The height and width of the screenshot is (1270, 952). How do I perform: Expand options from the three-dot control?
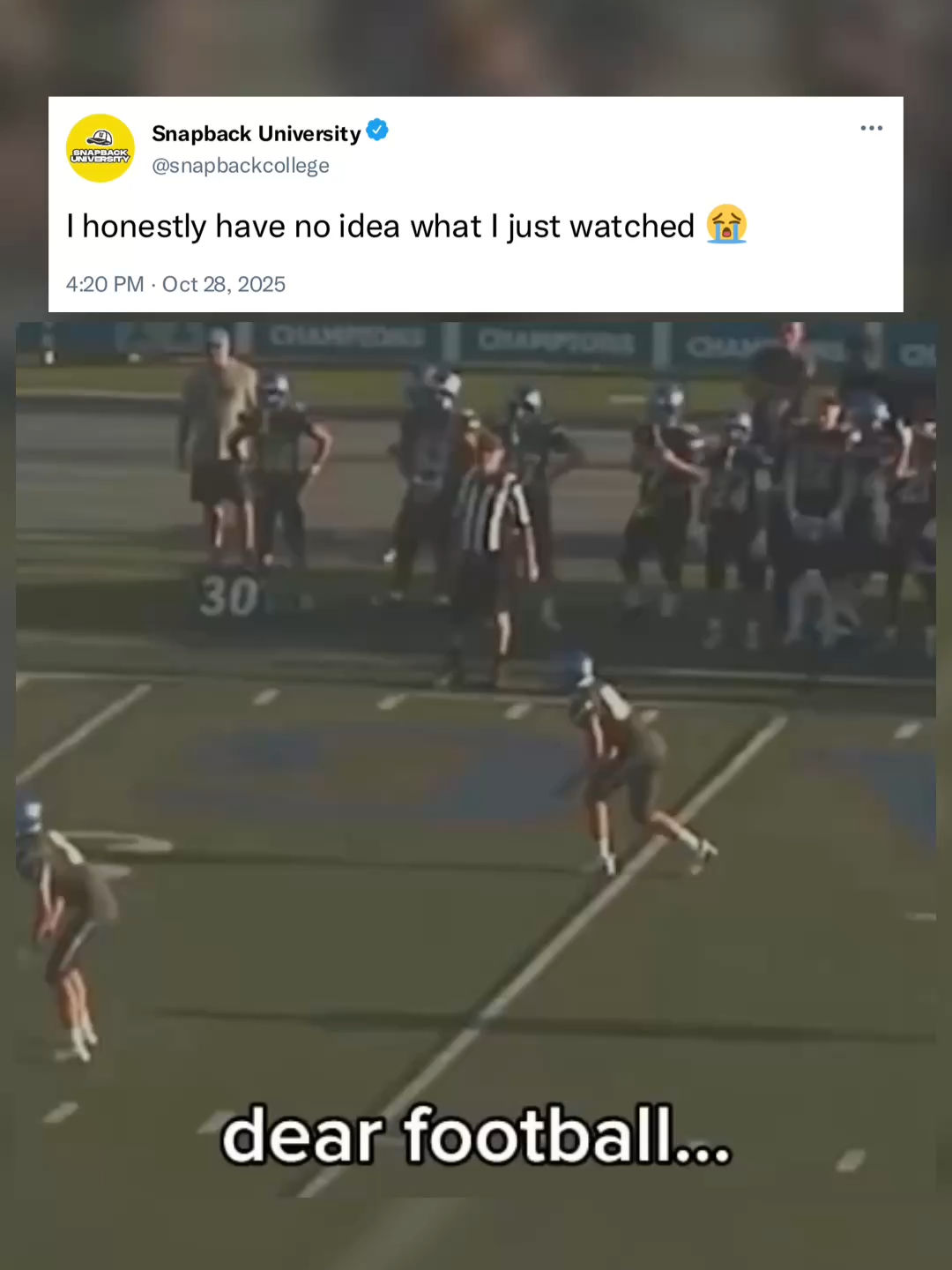coord(871,128)
